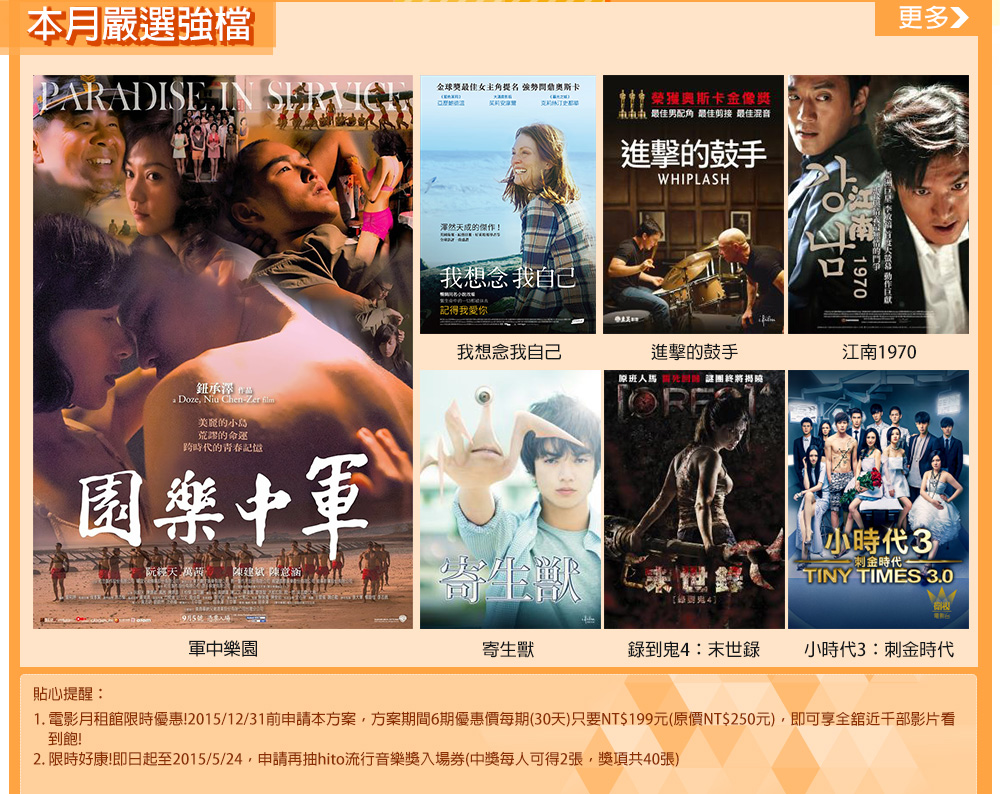Select the 我想念我自己 movie poster

(508, 204)
